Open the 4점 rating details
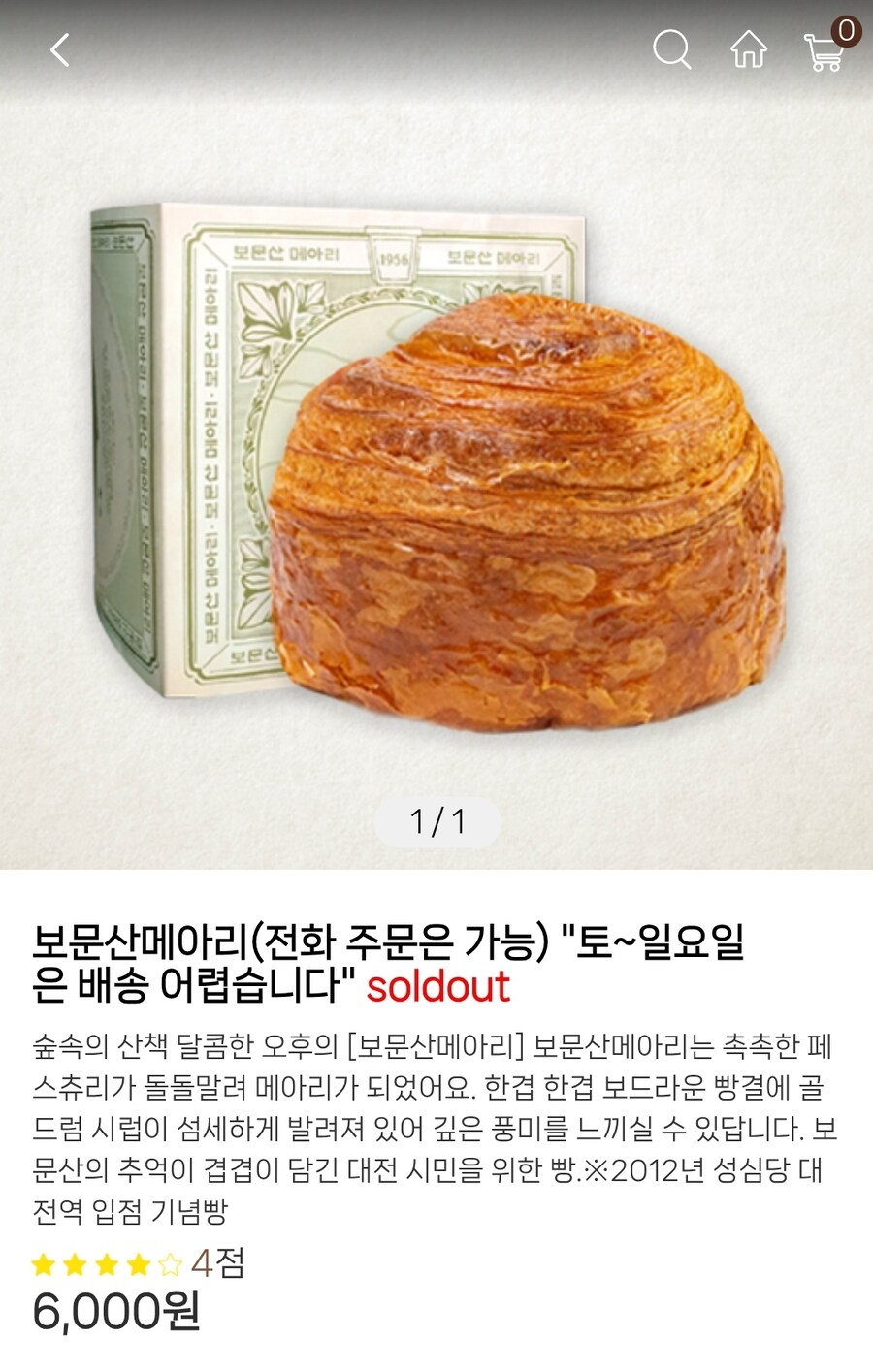The image size is (873, 1372). click(x=211, y=1262)
